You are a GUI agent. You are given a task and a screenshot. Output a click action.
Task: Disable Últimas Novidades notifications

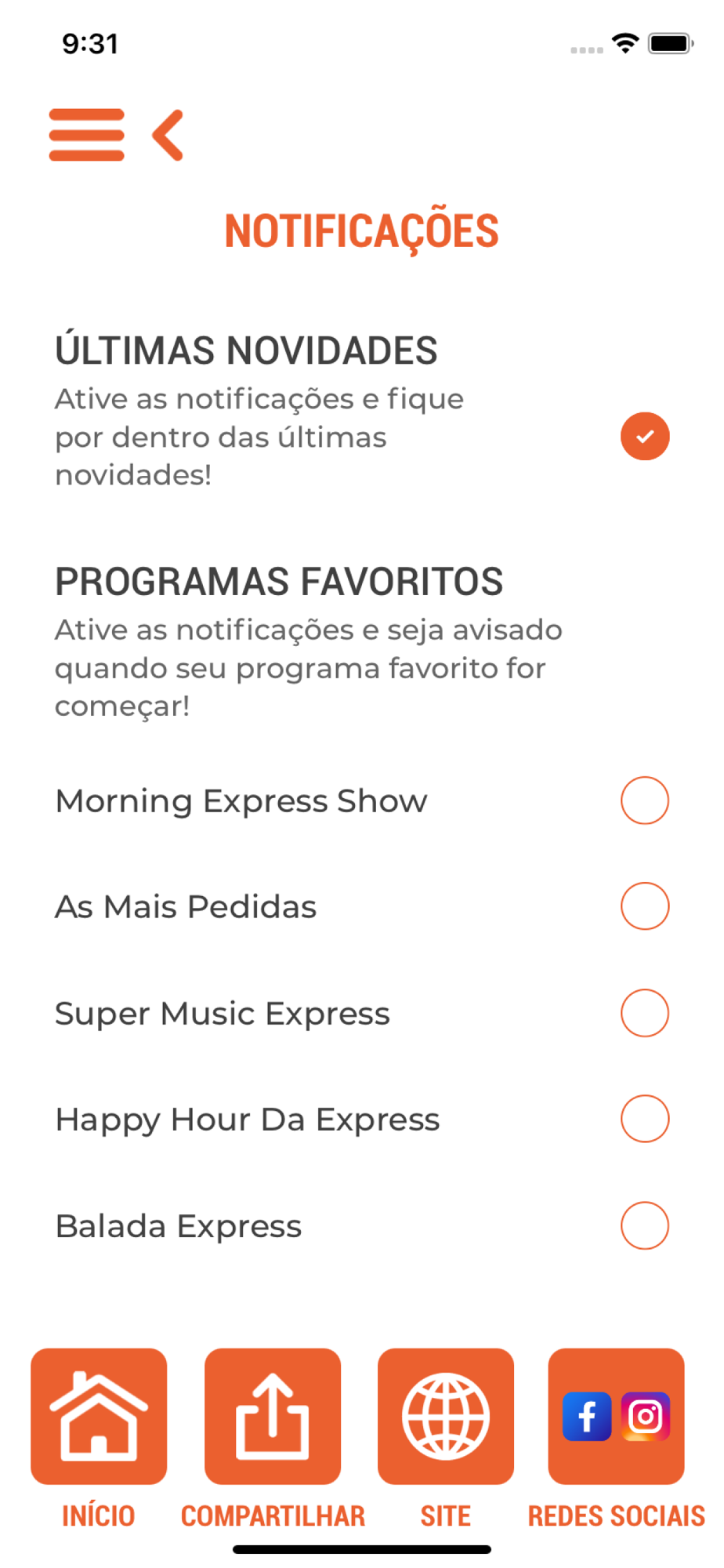644,436
